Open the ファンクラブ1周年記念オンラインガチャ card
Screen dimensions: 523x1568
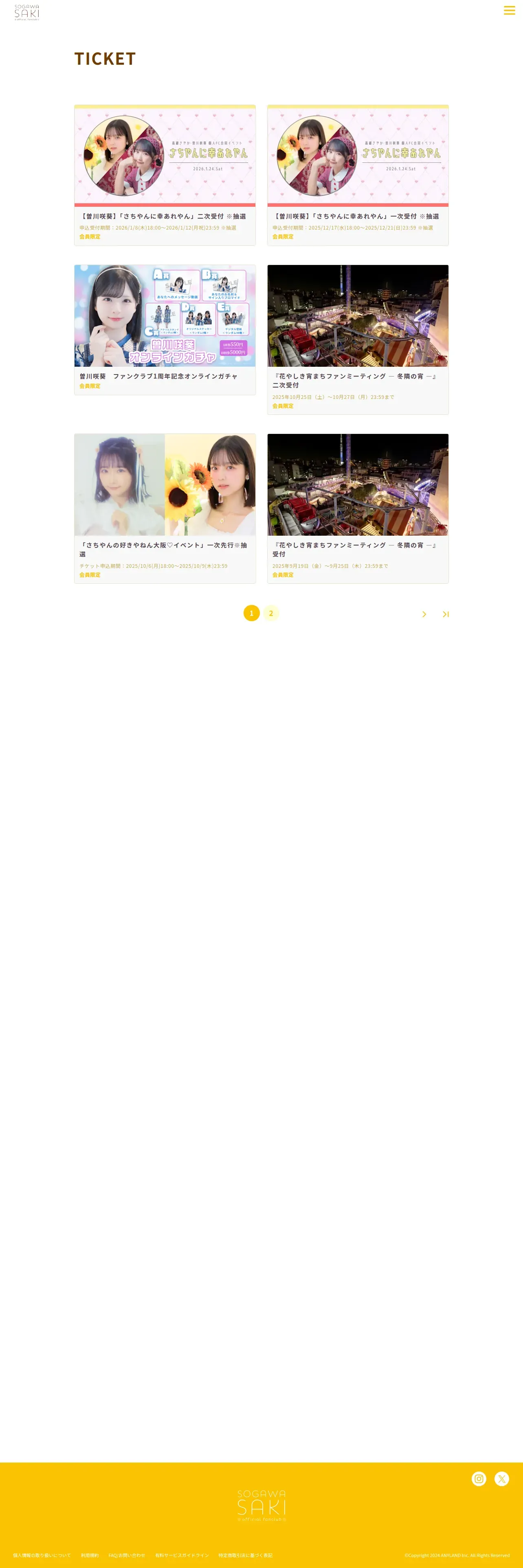pos(165,330)
